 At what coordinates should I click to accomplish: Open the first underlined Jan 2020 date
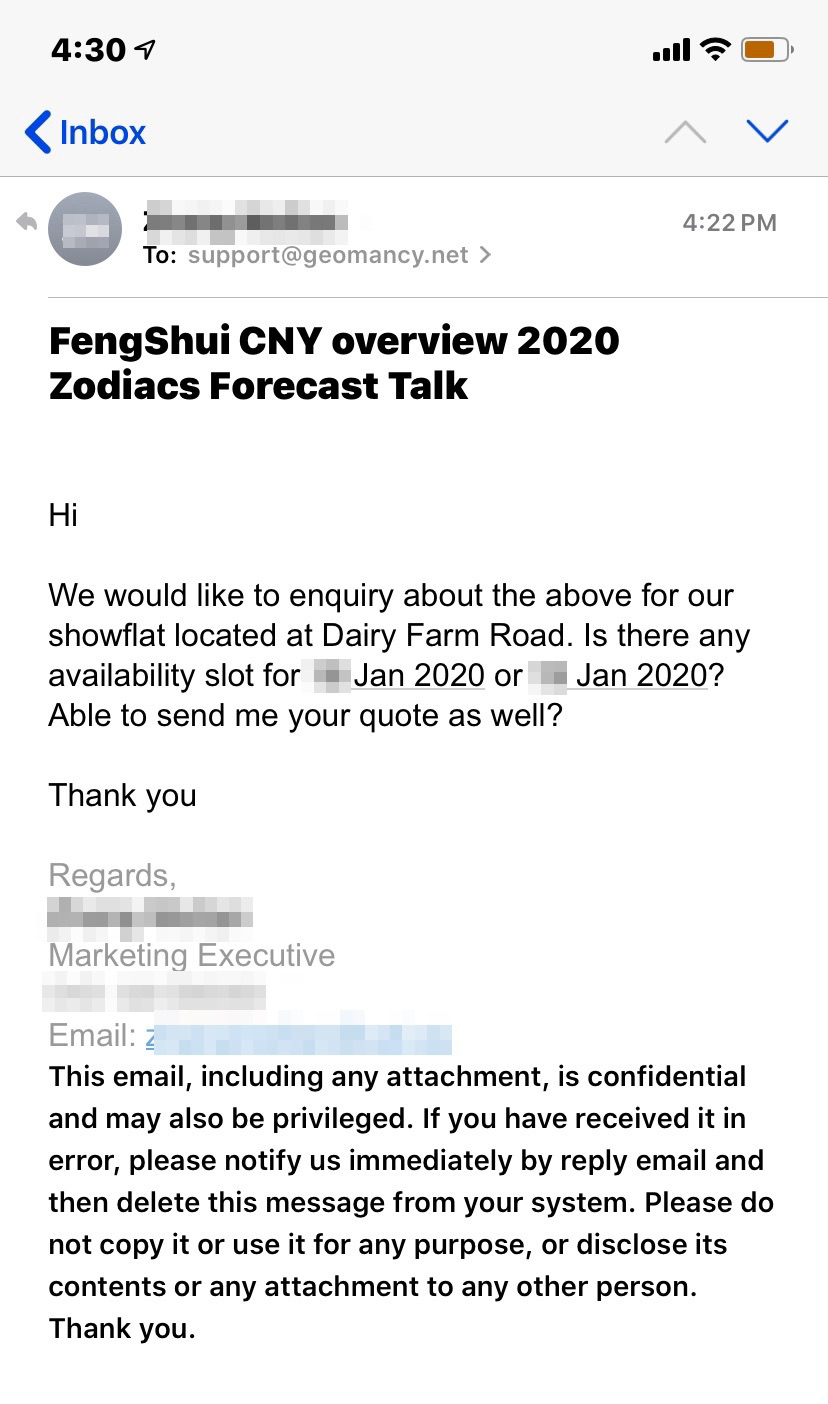[x=418, y=675]
